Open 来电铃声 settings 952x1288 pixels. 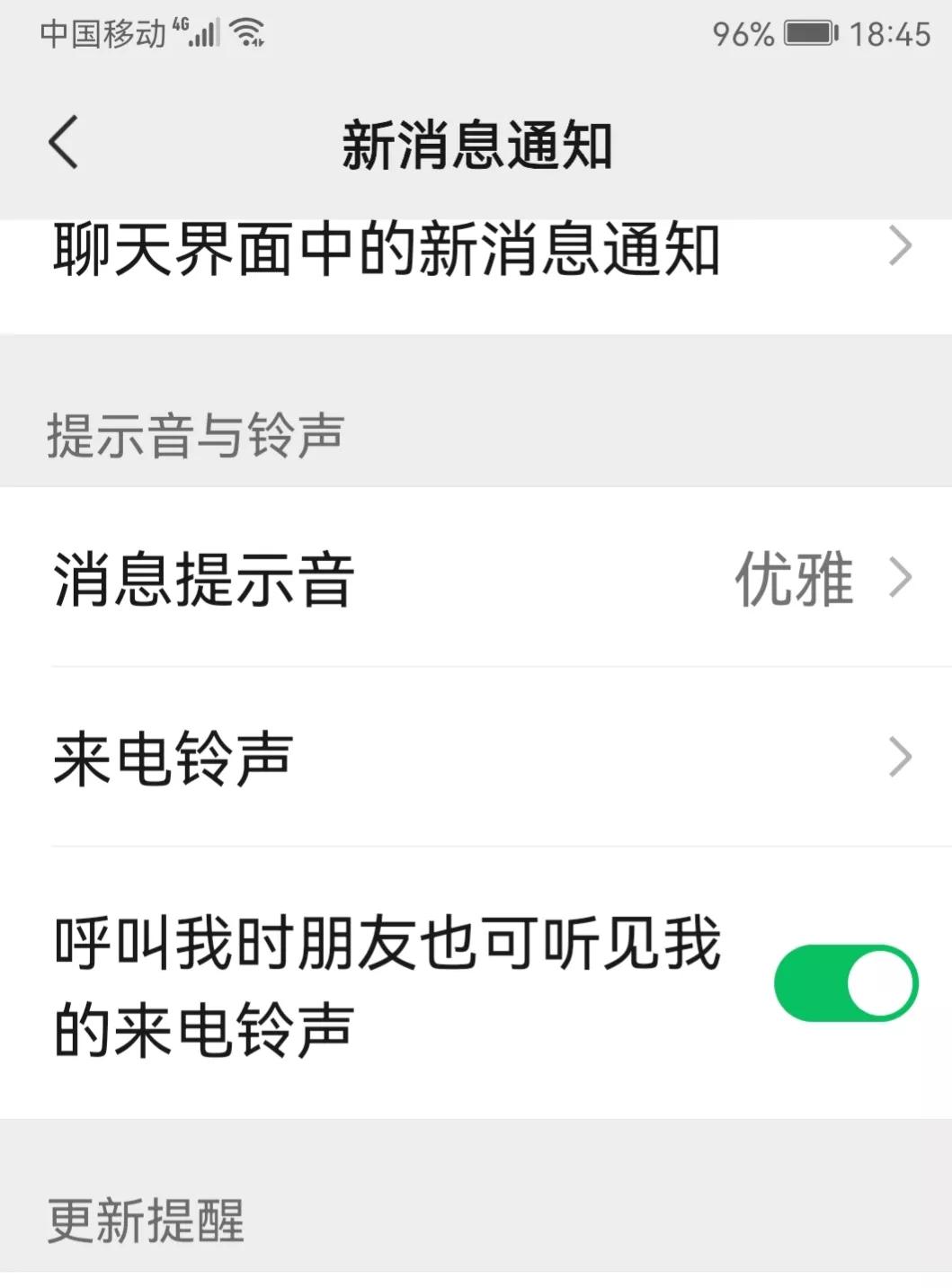pos(476,758)
